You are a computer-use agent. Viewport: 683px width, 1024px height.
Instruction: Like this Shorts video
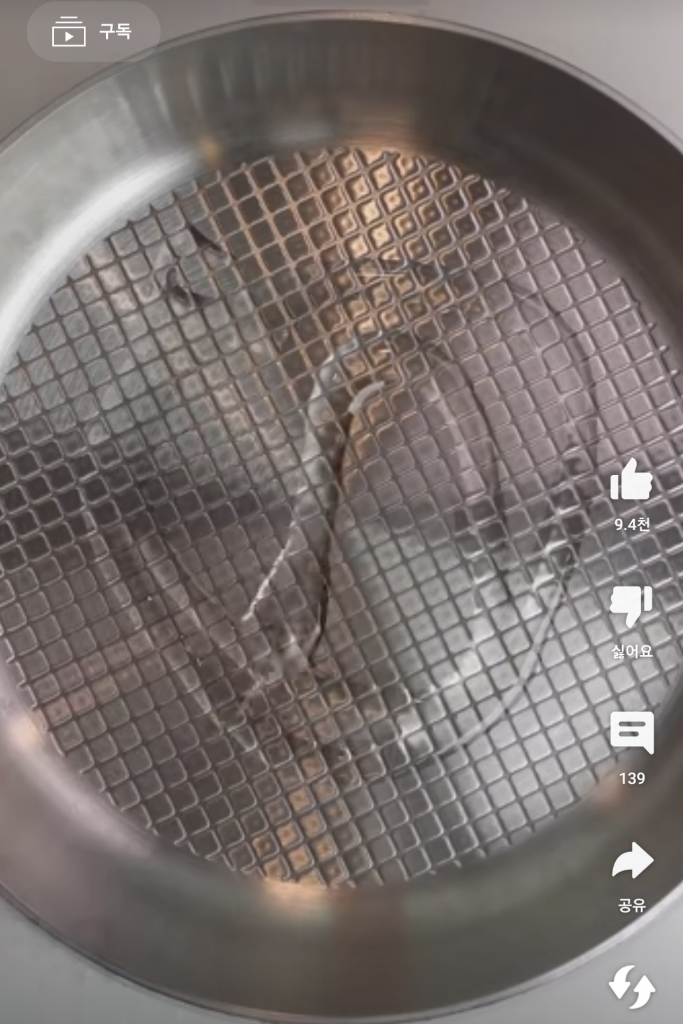[x=631, y=482]
